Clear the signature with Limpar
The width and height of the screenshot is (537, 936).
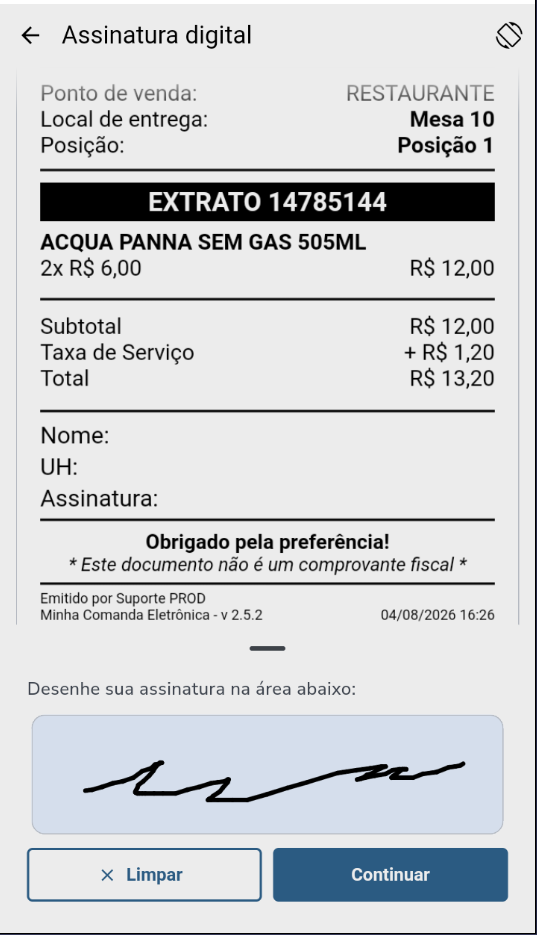(144, 875)
